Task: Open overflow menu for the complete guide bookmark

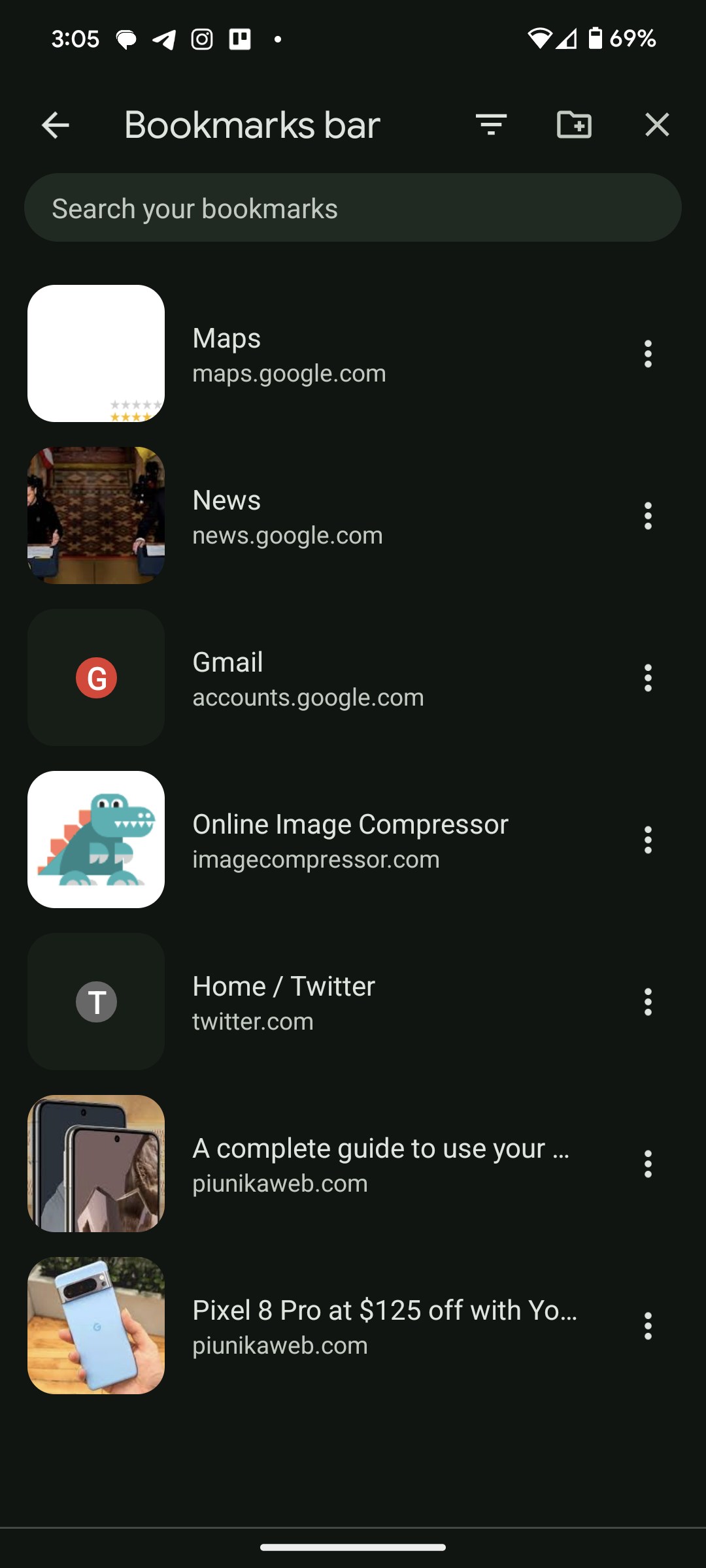Action: [x=648, y=1164]
